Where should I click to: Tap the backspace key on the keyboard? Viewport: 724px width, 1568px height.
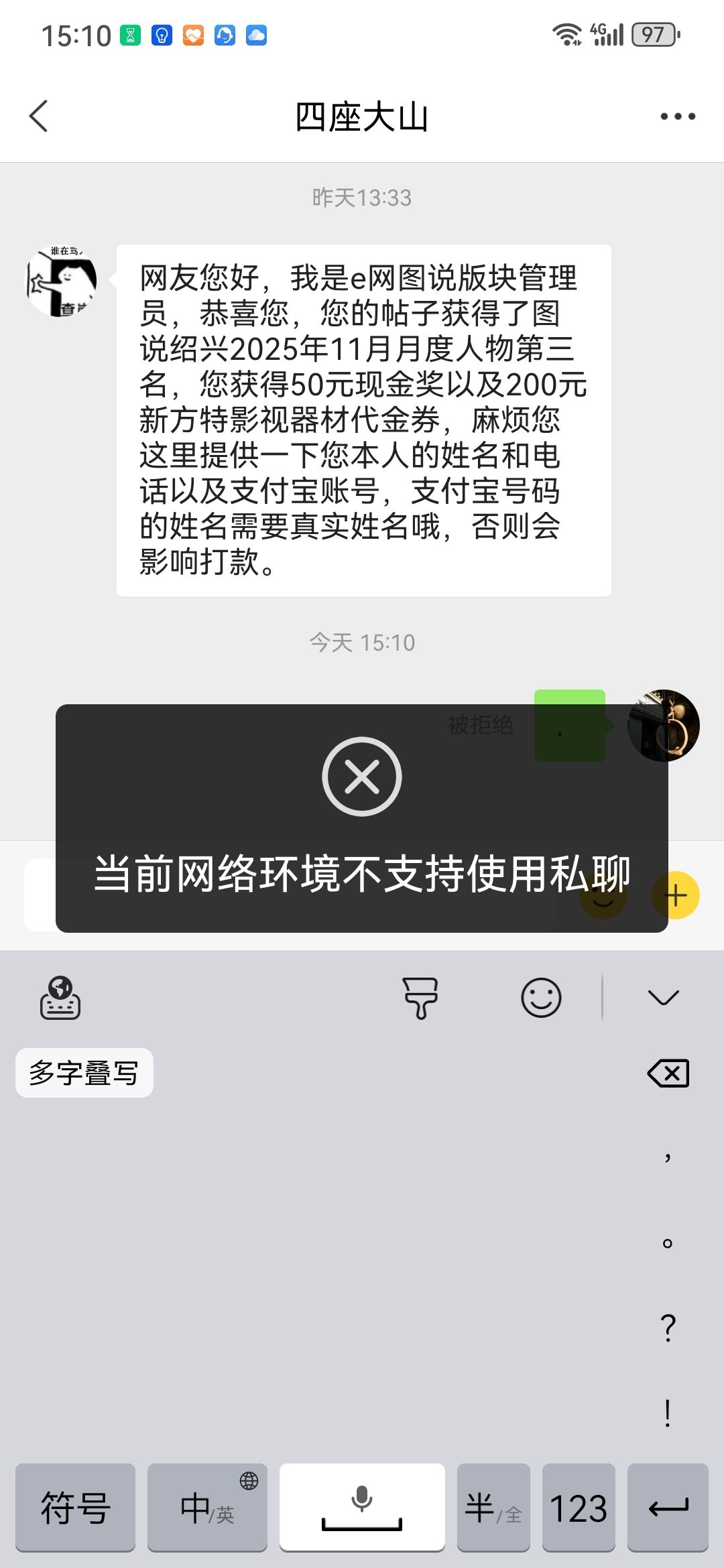[x=668, y=1073]
